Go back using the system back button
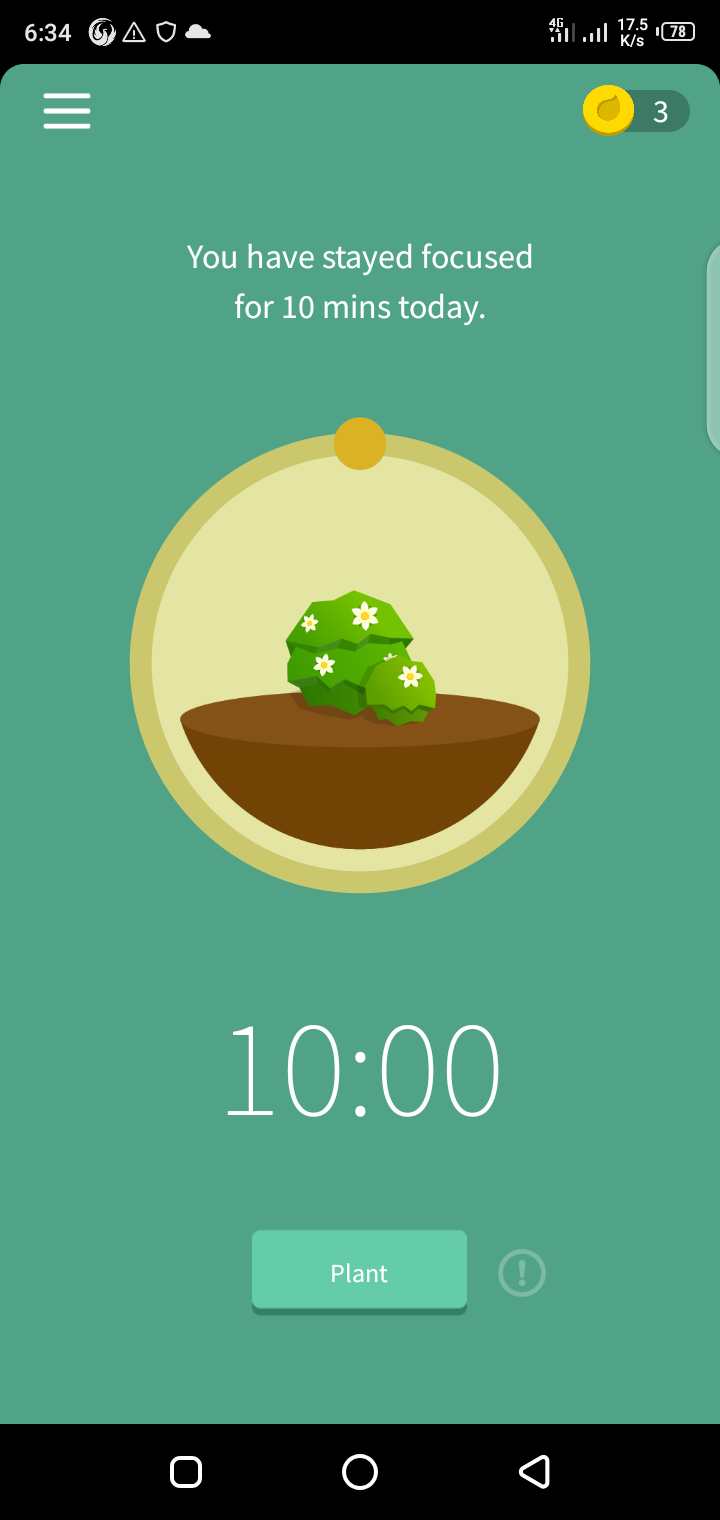 click(x=534, y=1472)
